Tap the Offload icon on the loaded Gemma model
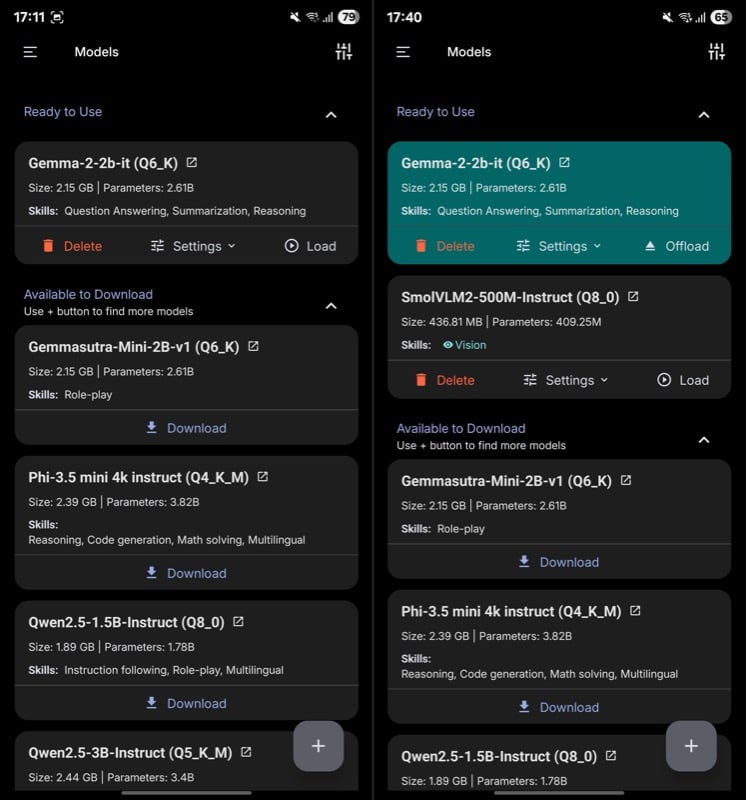The image size is (746, 800). pyautogui.click(x=651, y=245)
